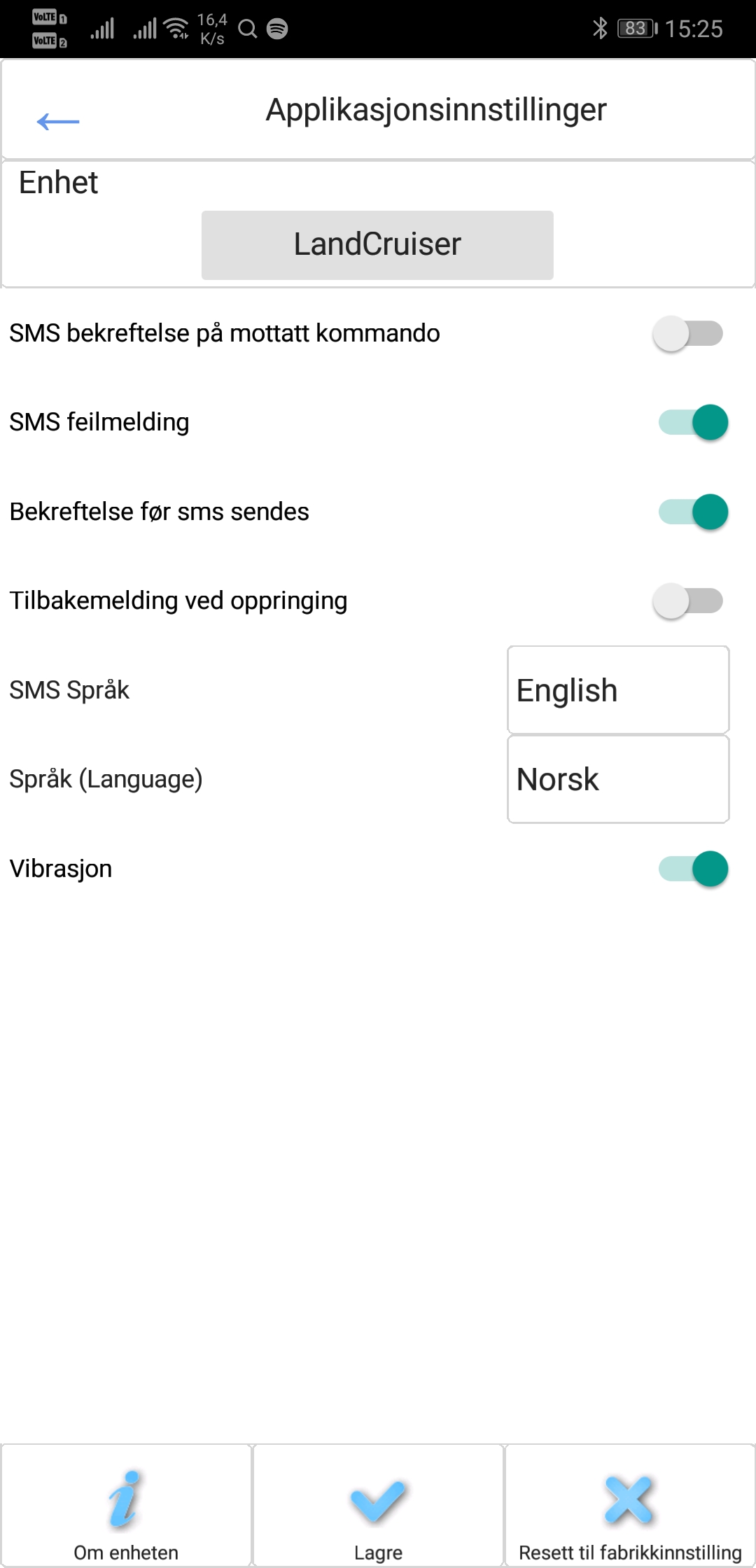This screenshot has width=756, height=1568.
Task: Tap Lagre to save settings
Action: [378, 1506]
